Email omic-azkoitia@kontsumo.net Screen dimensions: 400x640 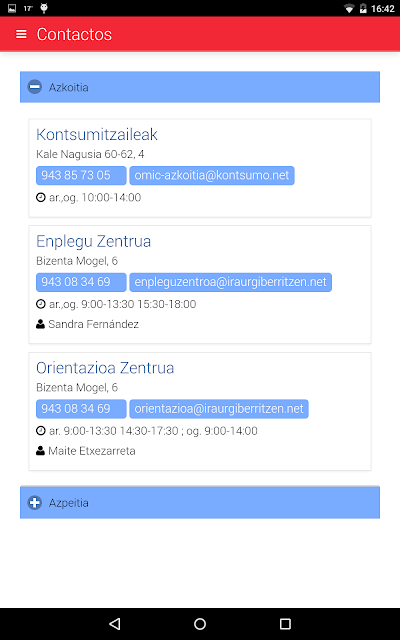(212, 175)
